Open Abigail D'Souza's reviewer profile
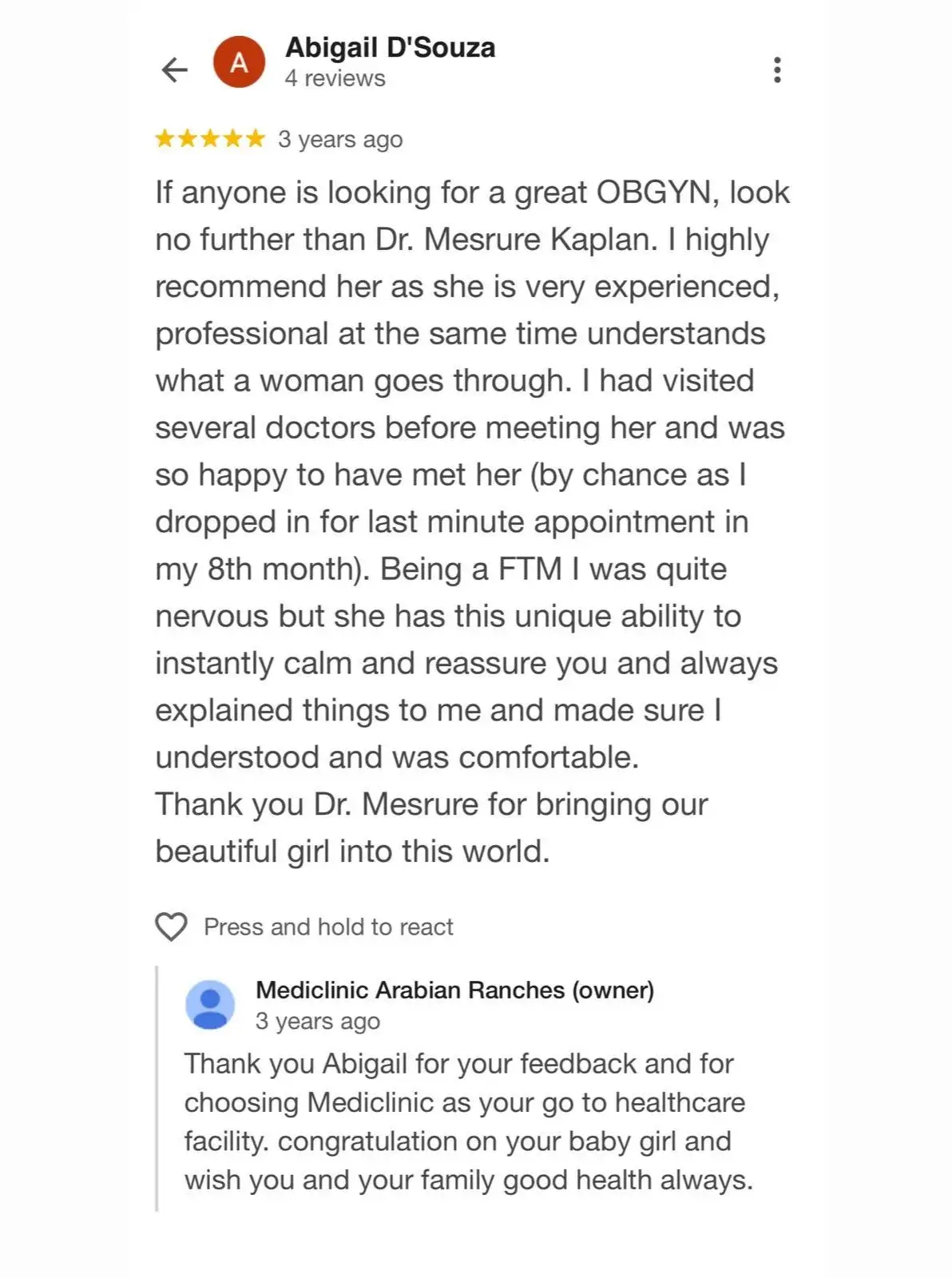 point(390,48)
